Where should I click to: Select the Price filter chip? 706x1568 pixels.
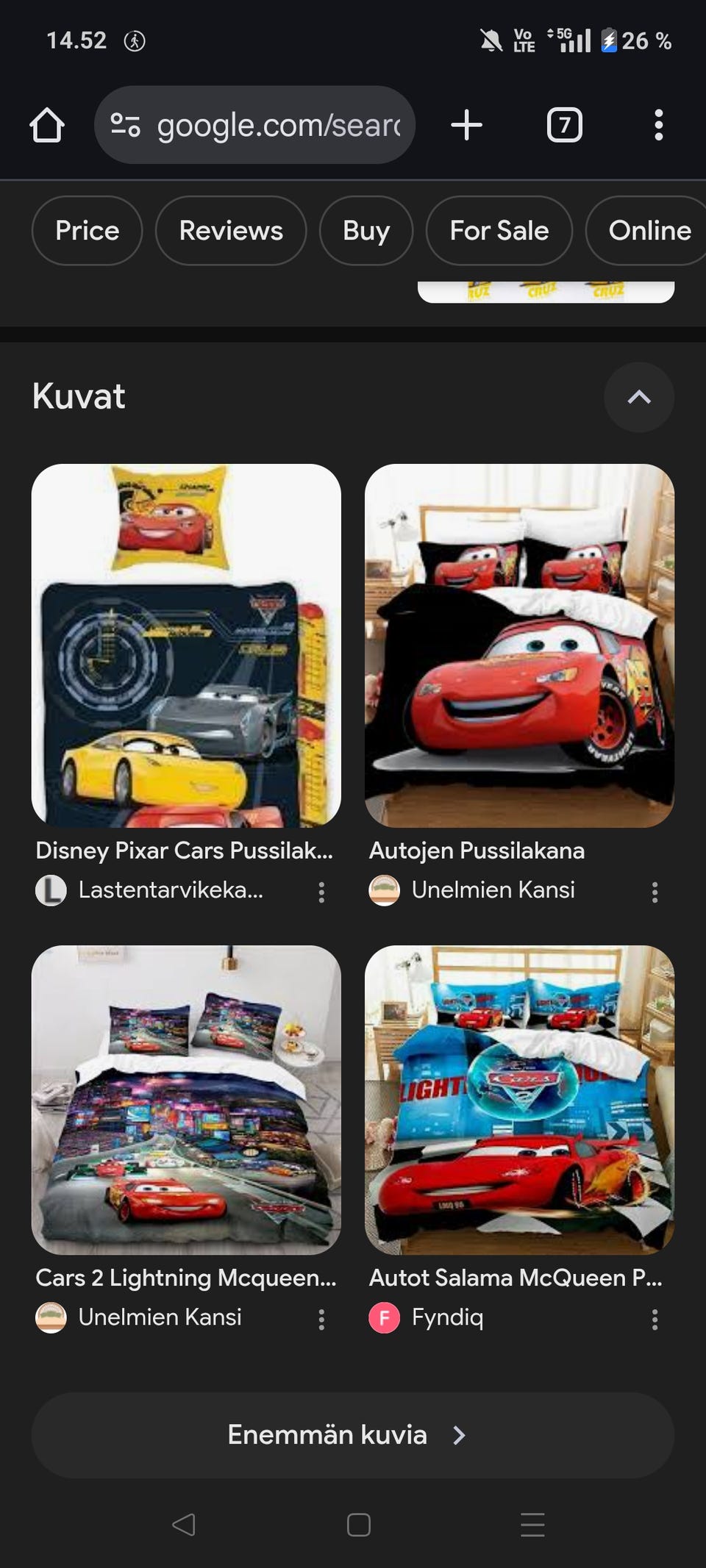coord(87,231)
